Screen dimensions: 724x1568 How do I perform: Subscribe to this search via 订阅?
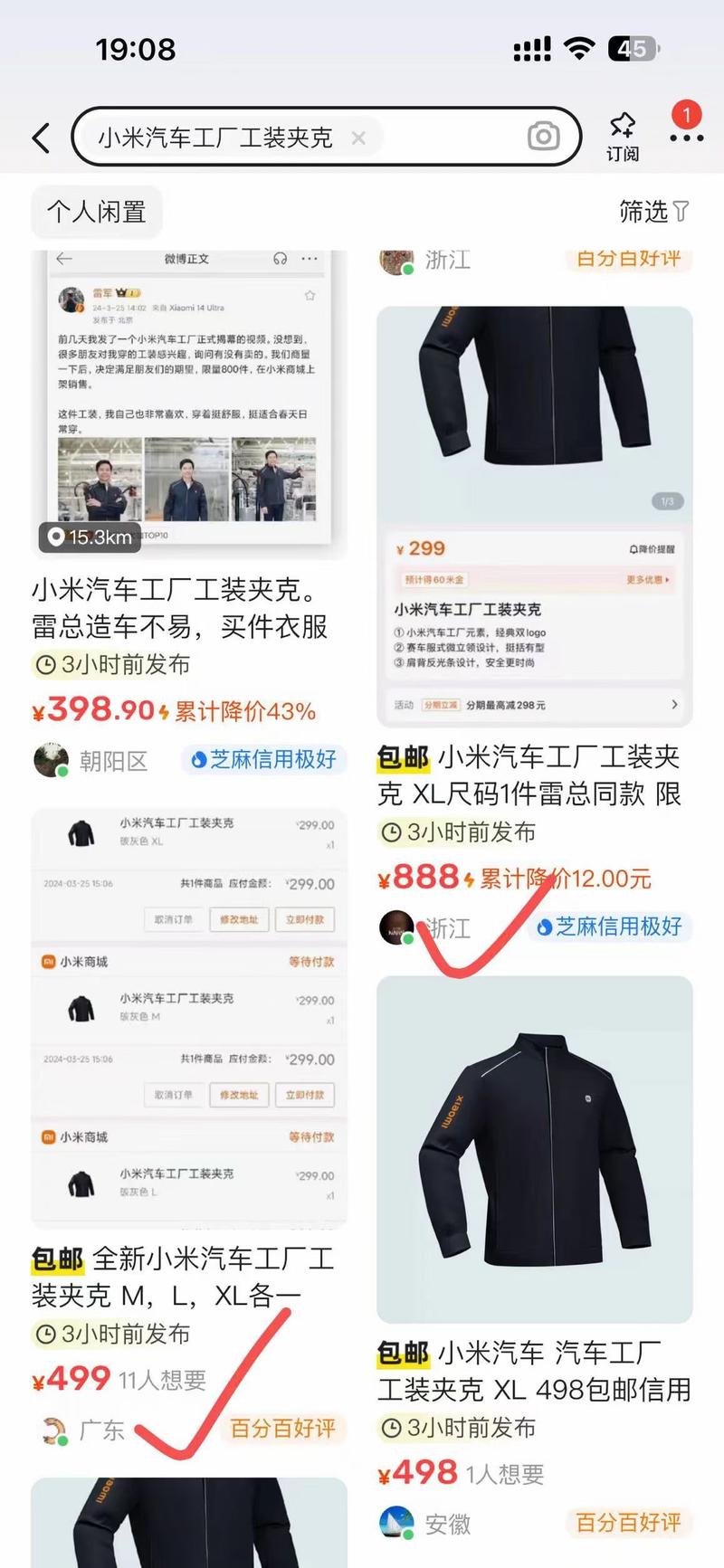(x=623, y=137)
